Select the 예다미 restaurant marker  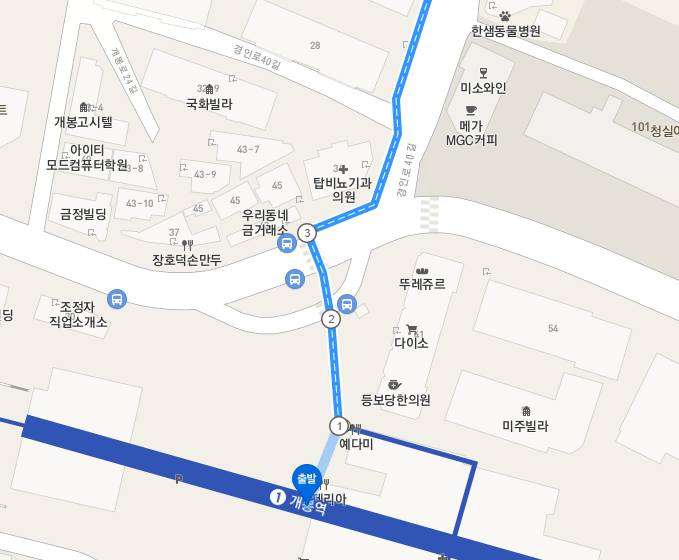pos(356,429)
